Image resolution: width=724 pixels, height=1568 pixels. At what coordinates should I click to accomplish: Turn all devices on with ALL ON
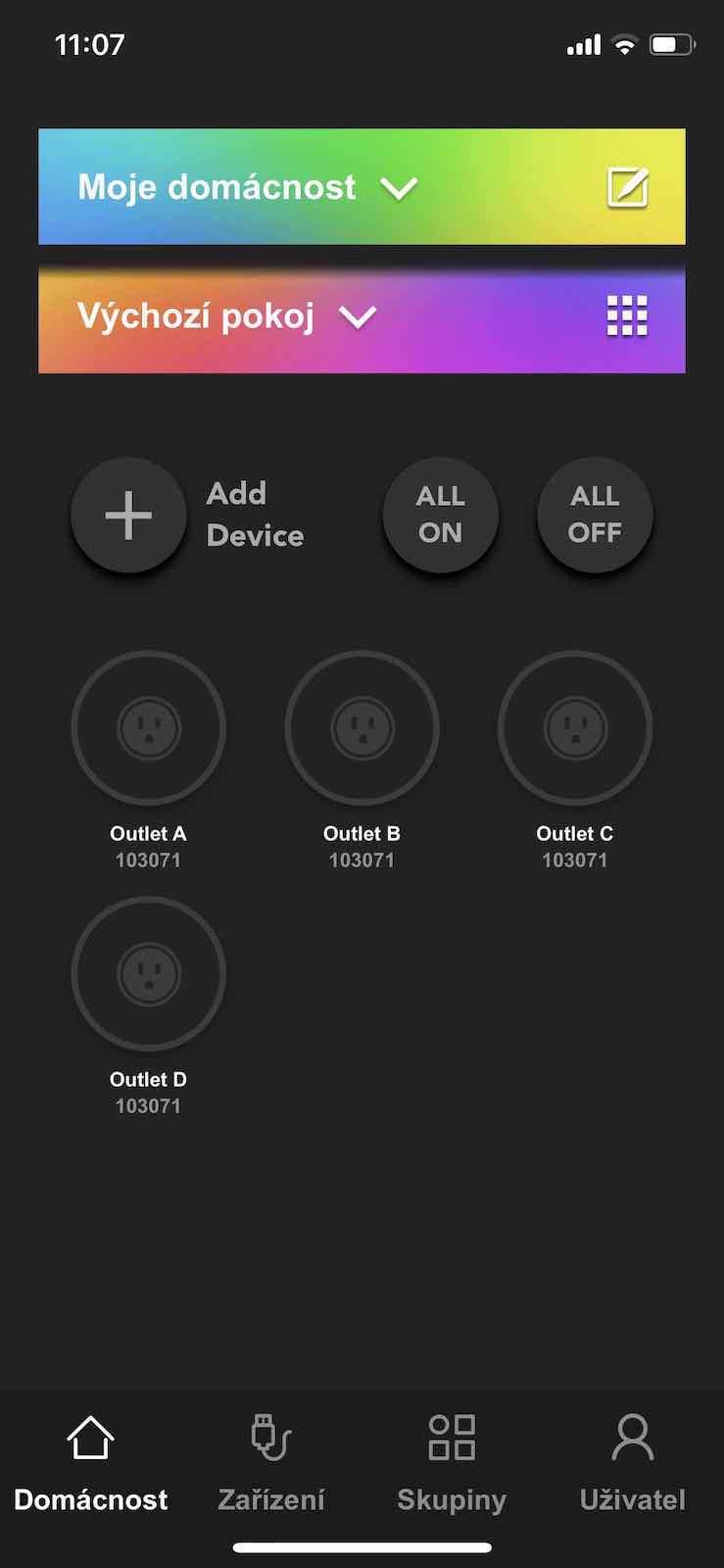coord(441,514)
